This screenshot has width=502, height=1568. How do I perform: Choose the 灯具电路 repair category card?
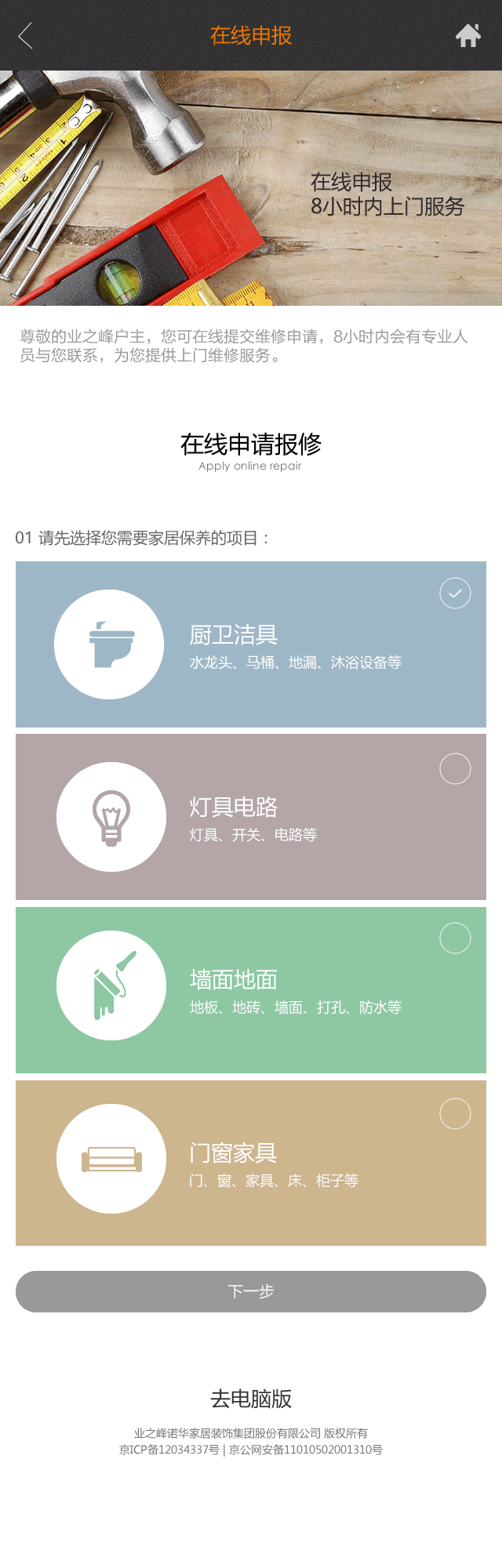pos(251,817)
